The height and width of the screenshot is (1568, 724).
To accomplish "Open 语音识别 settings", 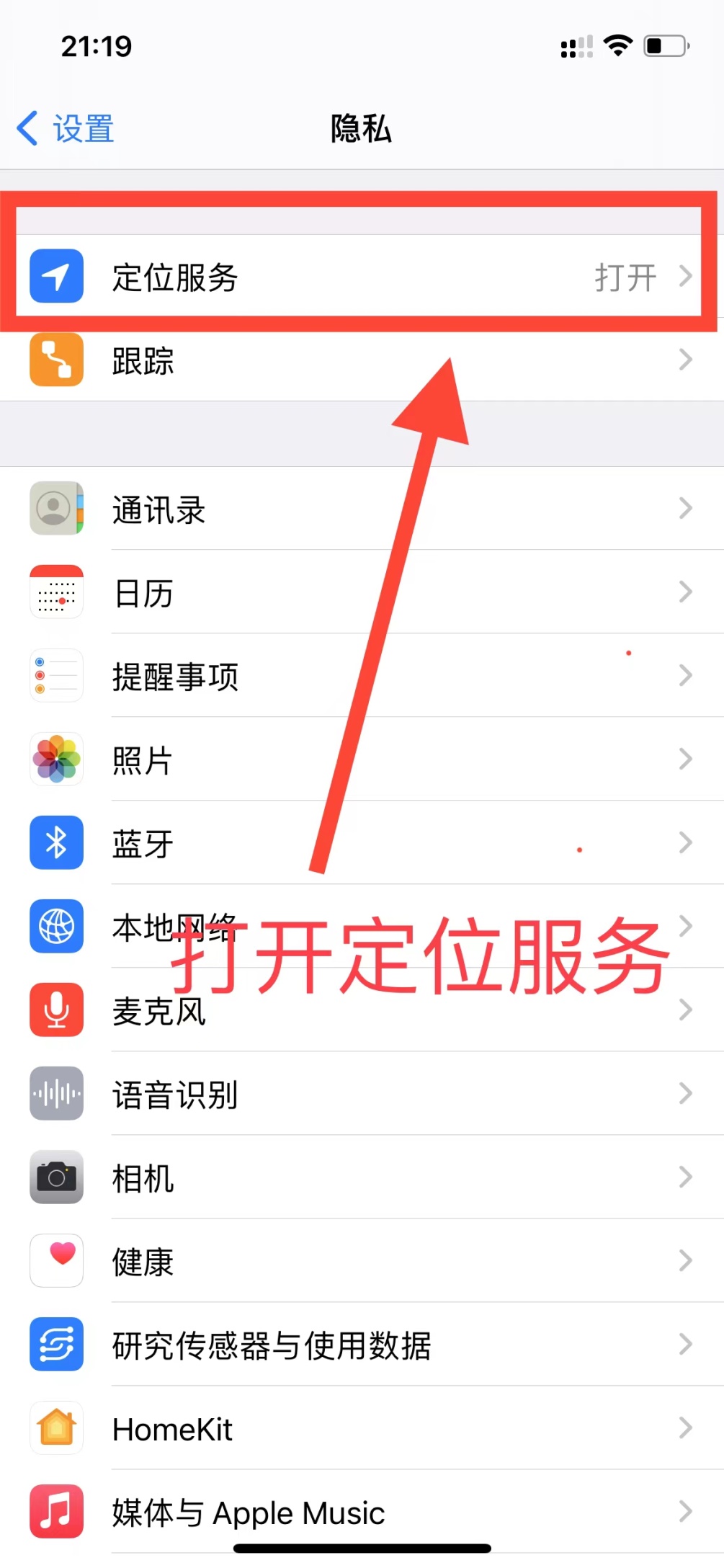I will pos(360,1094).
